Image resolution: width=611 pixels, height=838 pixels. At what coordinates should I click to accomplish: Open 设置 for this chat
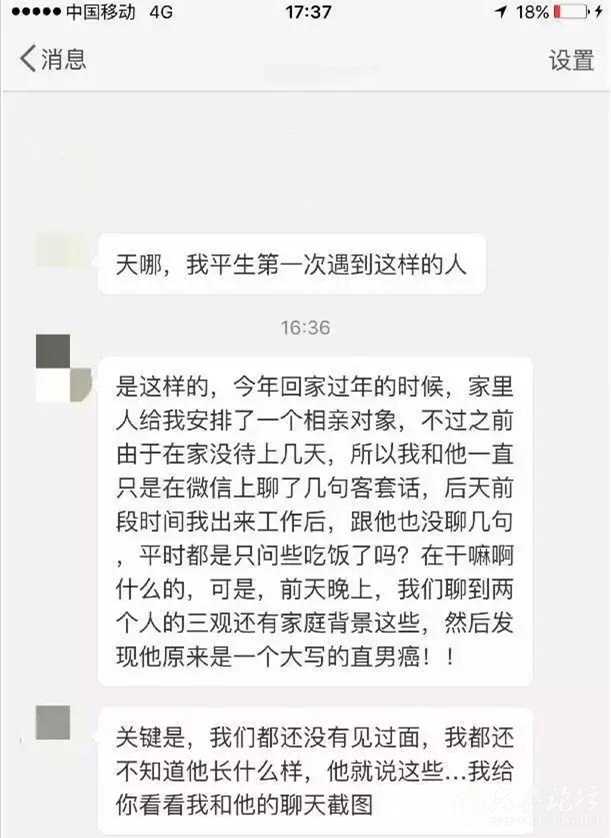pos(571,59)
